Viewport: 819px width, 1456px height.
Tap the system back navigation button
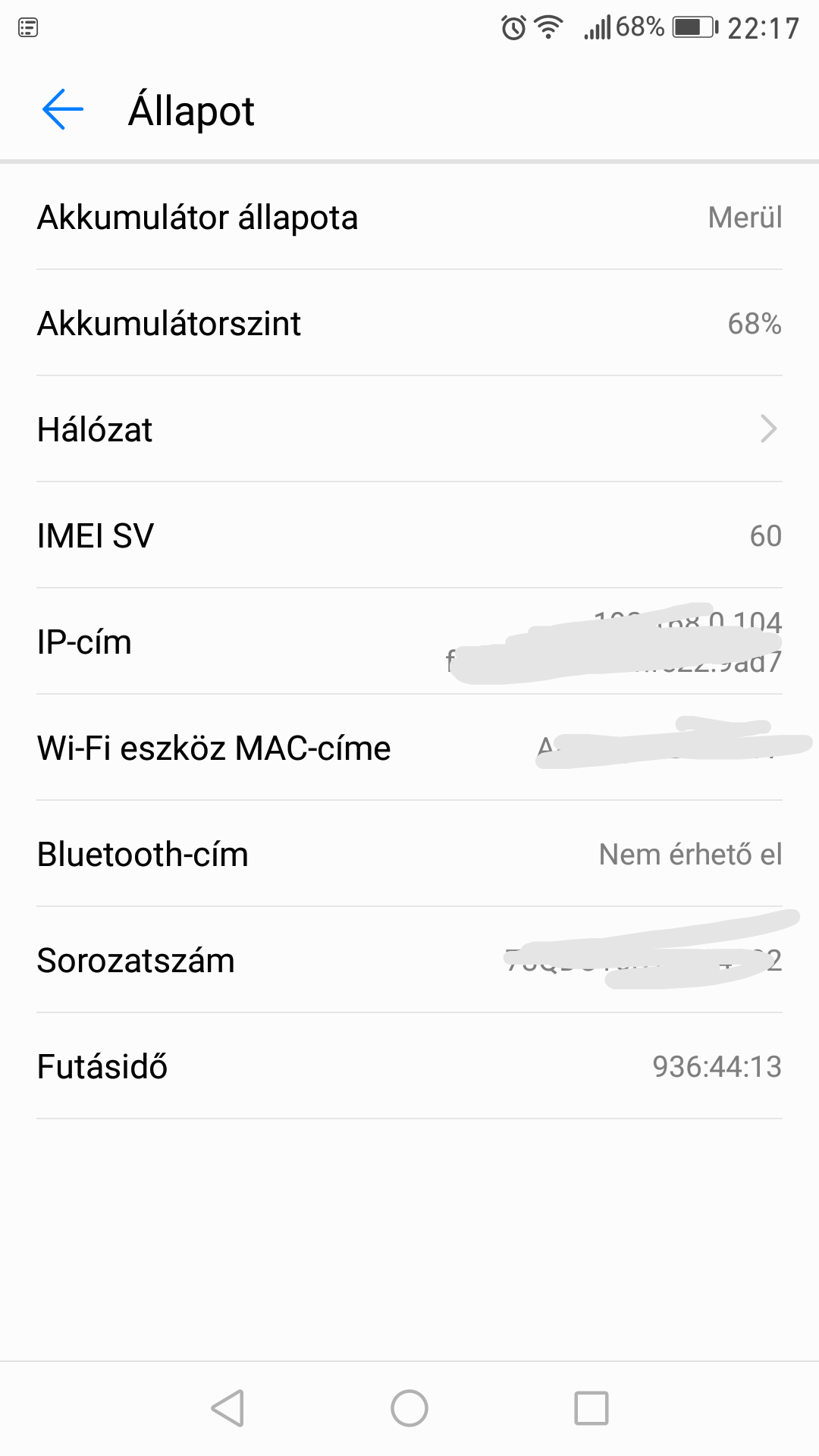click(227, 1408)
